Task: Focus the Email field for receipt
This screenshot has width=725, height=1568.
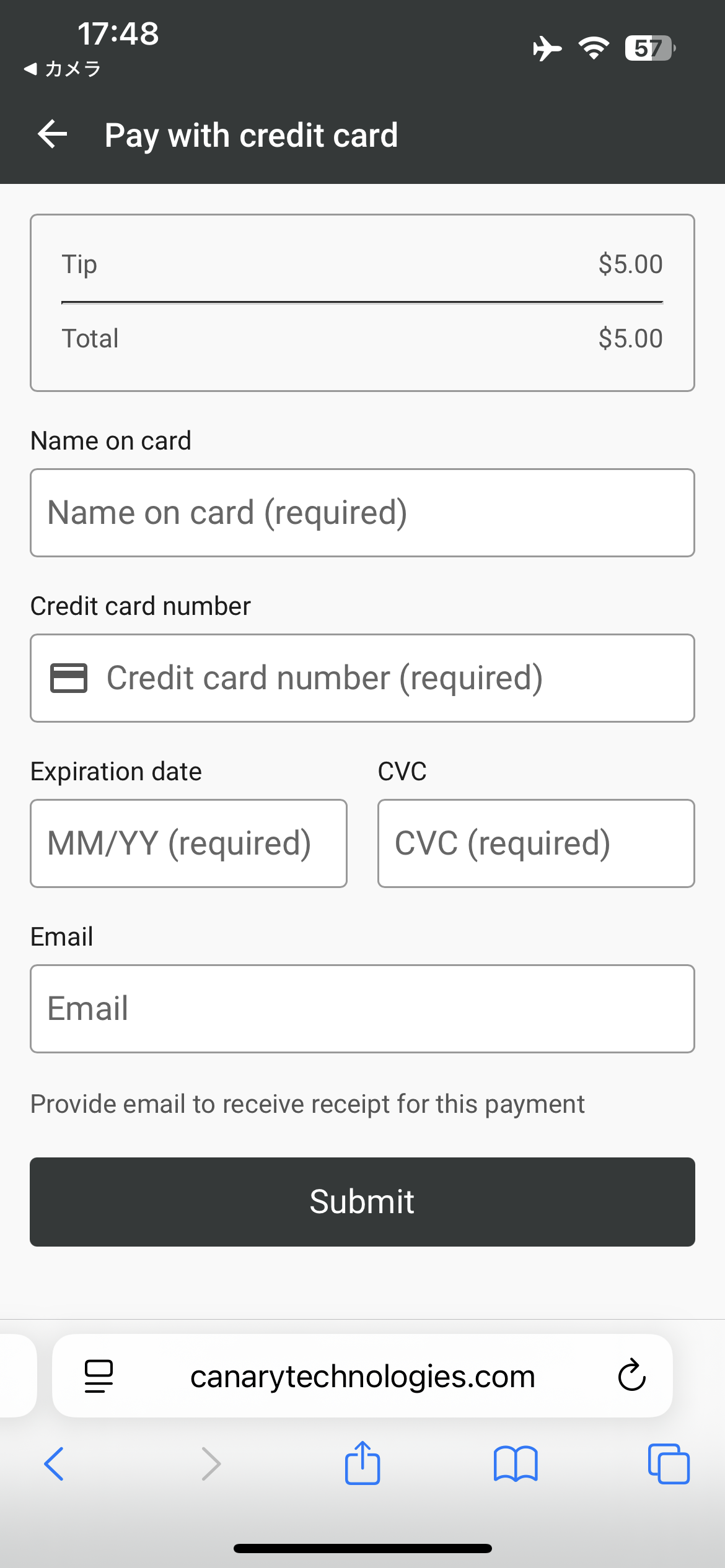Action: pos(362,1009)
